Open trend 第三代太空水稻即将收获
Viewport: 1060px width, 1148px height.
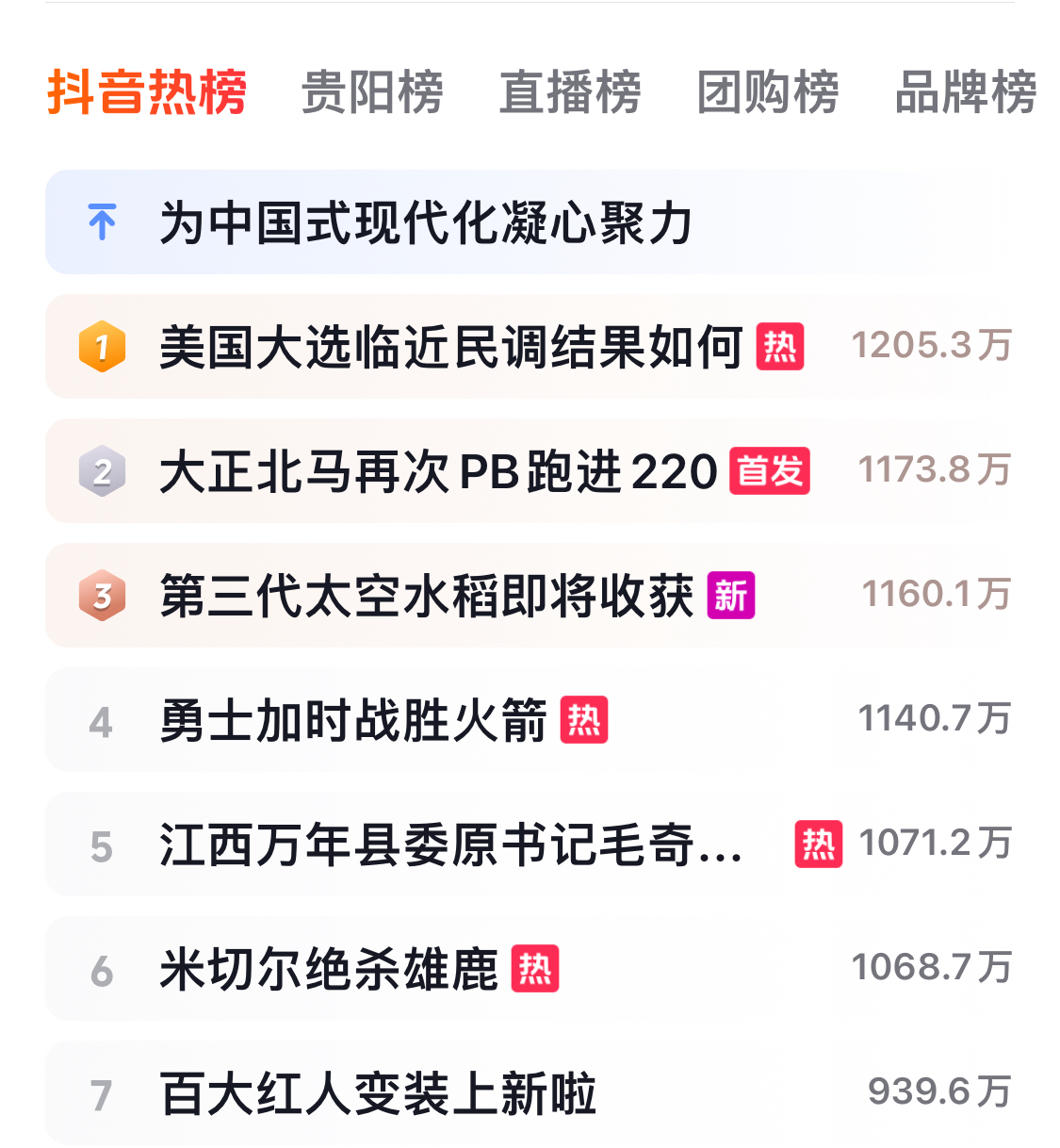point(530,595)
